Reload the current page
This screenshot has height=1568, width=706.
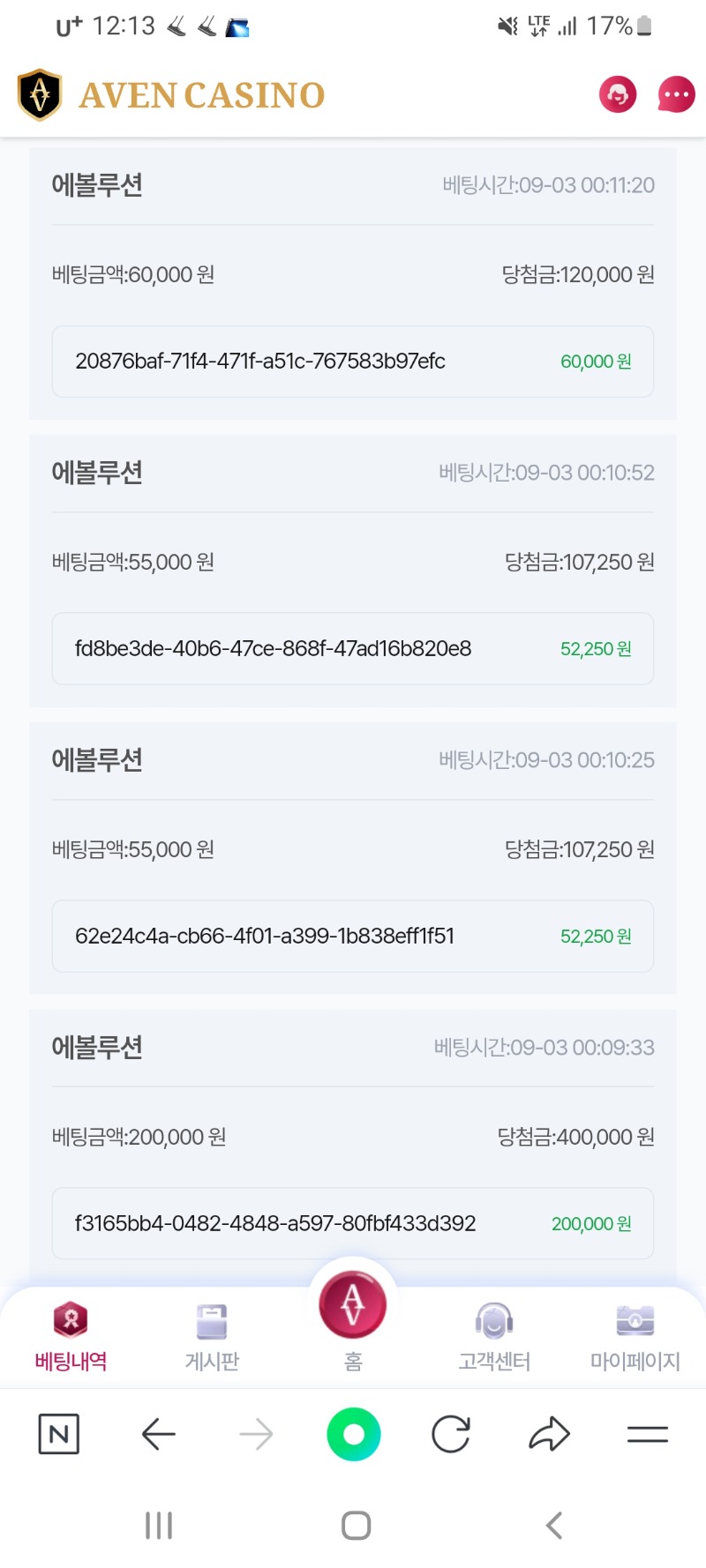(x=451, y=1434)
